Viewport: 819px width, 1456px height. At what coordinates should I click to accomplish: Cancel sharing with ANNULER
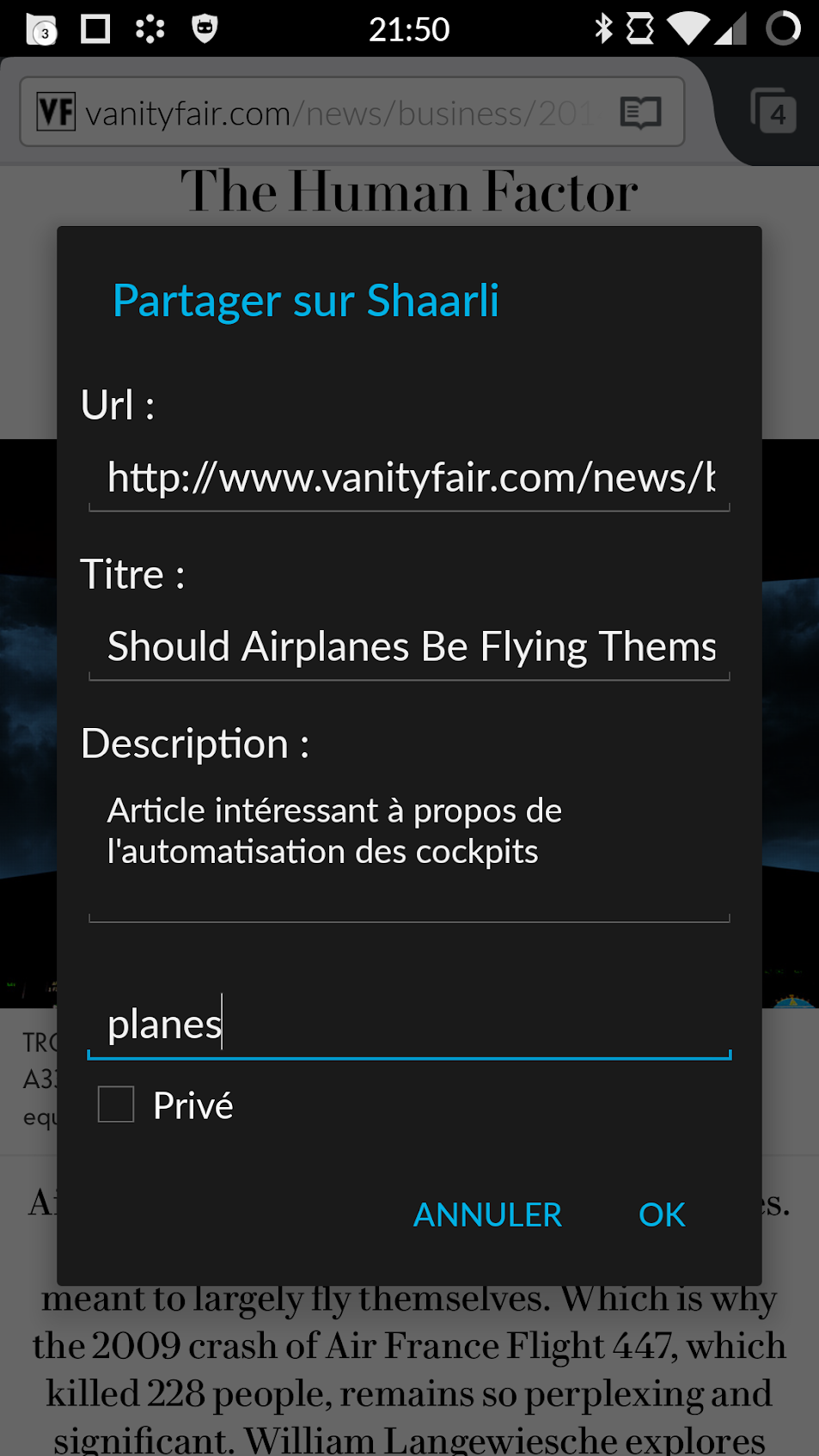(487, 1214)
